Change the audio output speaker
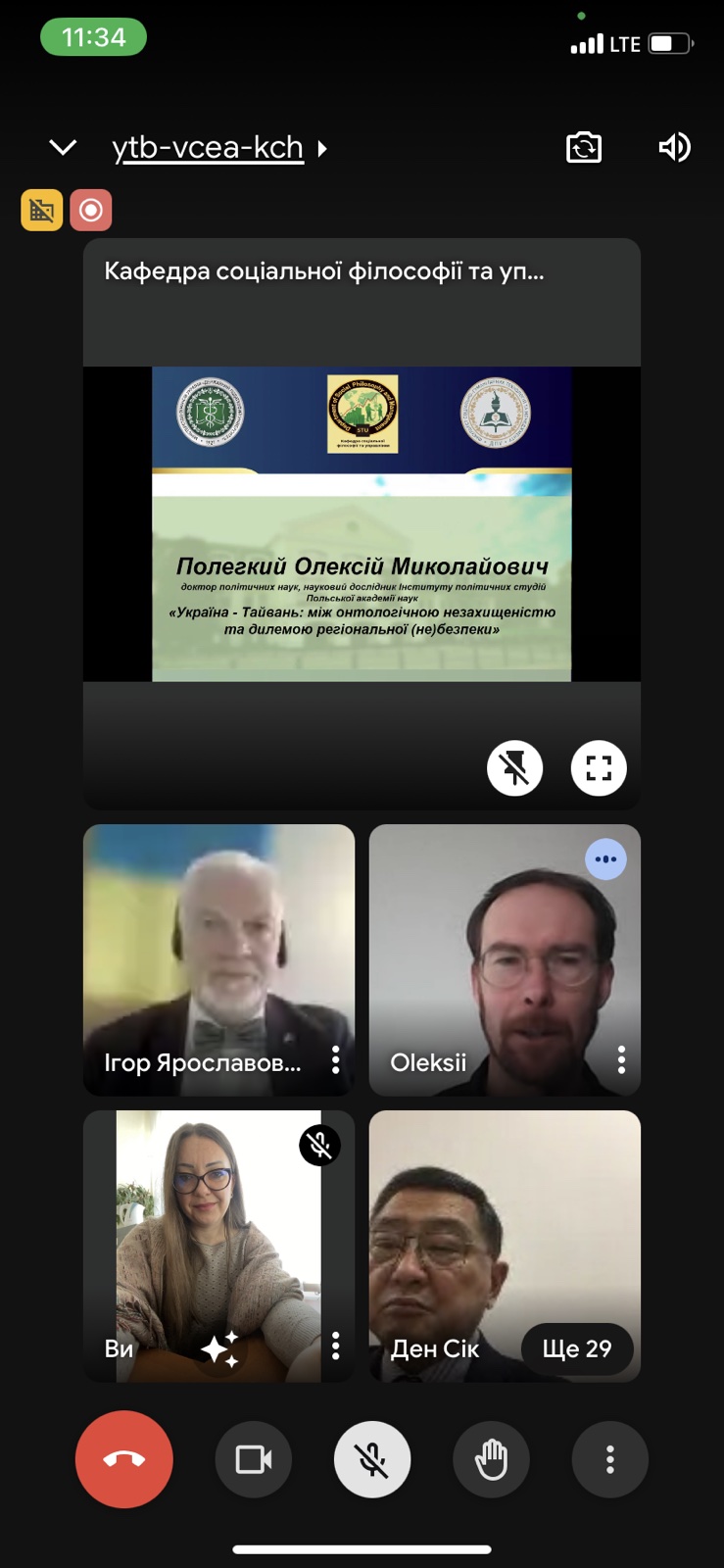Screen dimensions: 724x1568 (x=674, y=148)
